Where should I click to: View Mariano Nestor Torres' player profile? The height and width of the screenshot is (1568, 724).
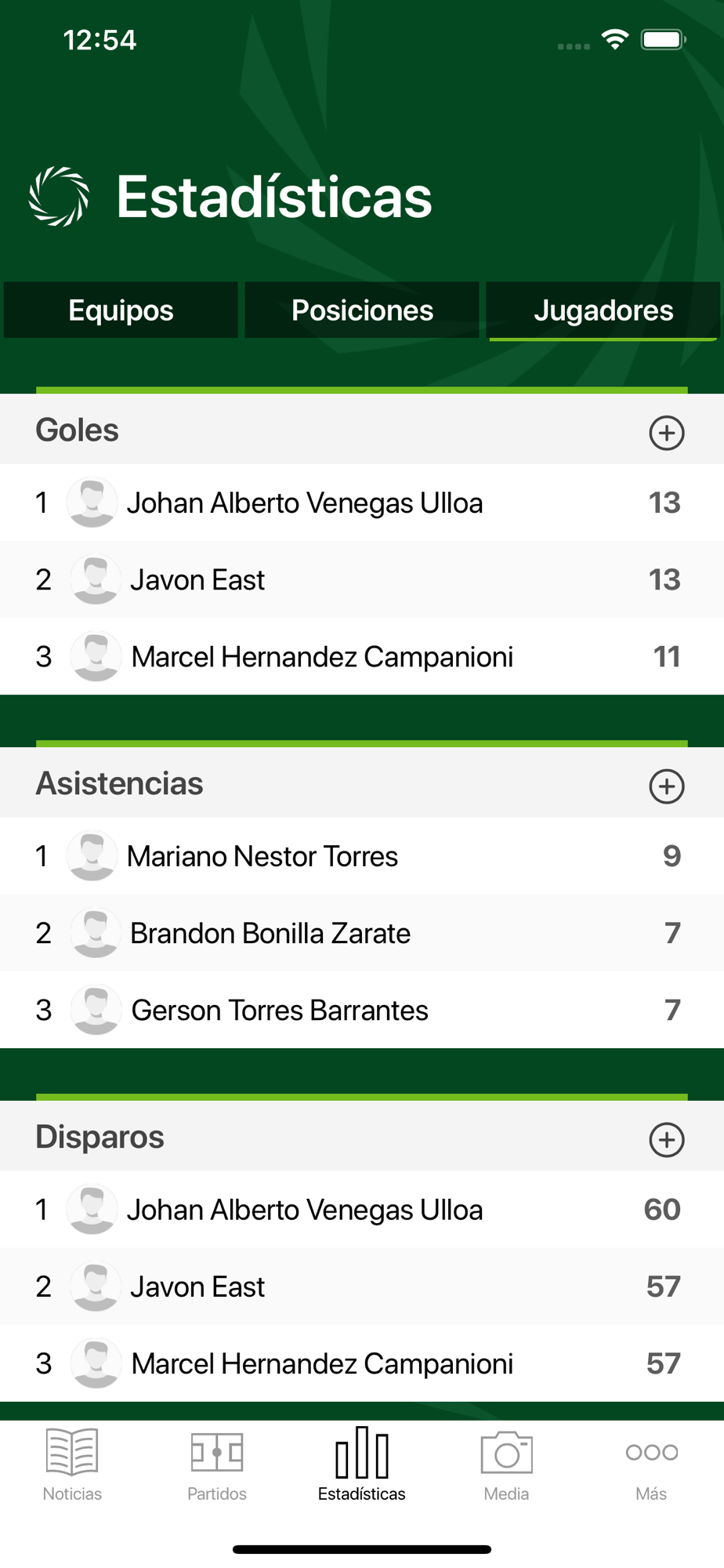point(362,856)
